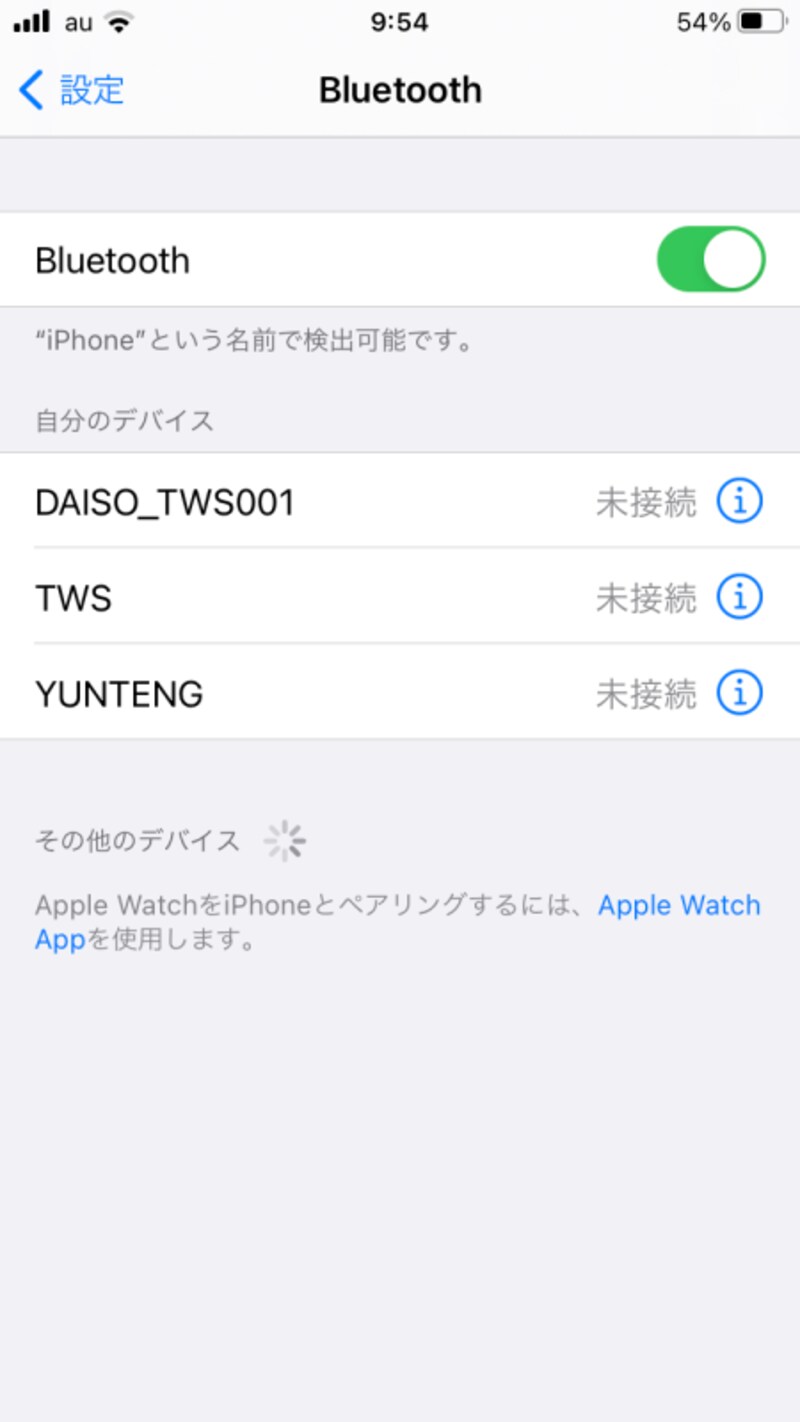800x1422 pixels.
Task: Open info for DAISO_TWS001 device
Action: (738, 501)
